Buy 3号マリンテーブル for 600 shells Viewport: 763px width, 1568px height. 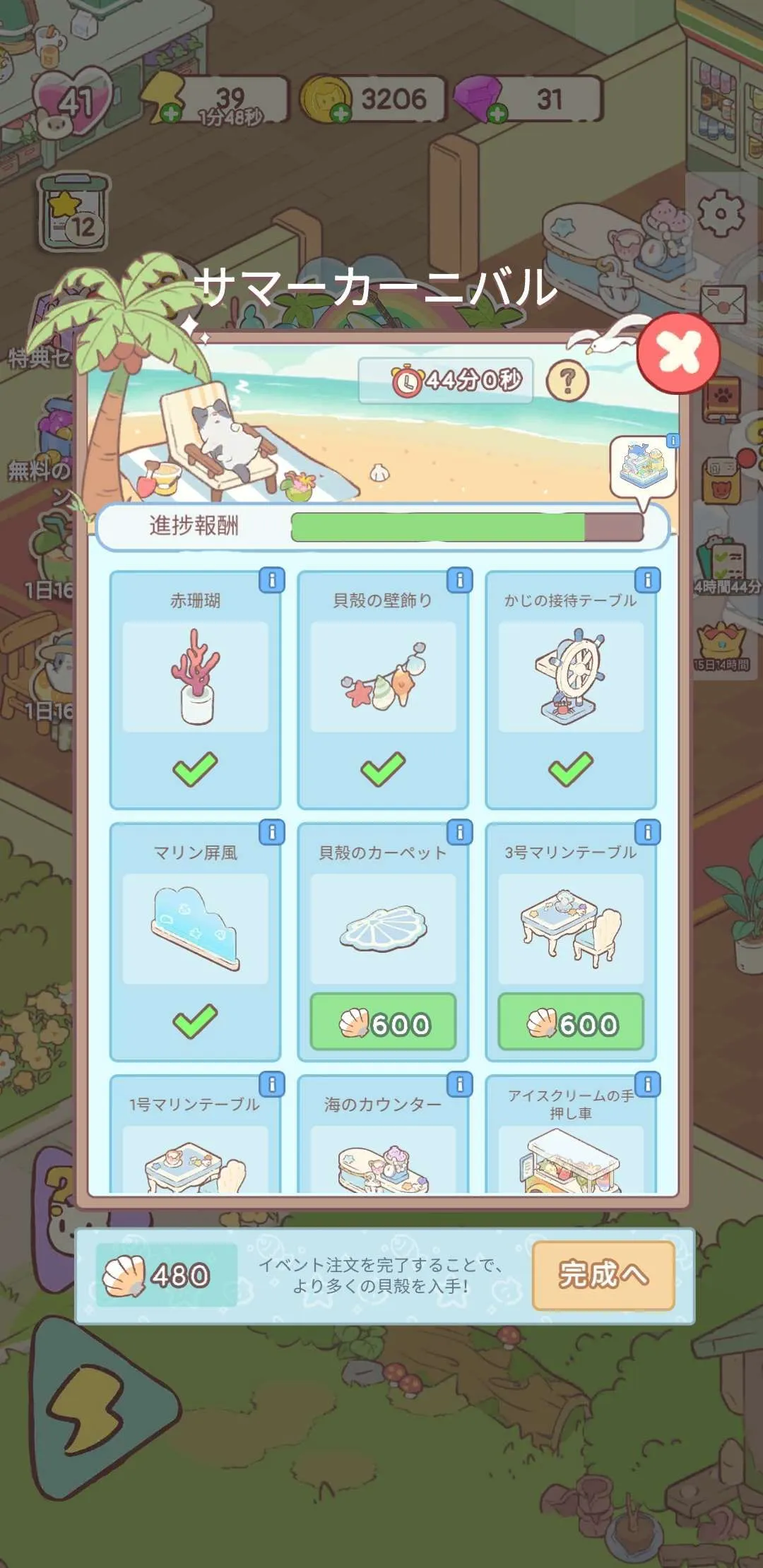pyautogui.click(x=571, y=1022)
